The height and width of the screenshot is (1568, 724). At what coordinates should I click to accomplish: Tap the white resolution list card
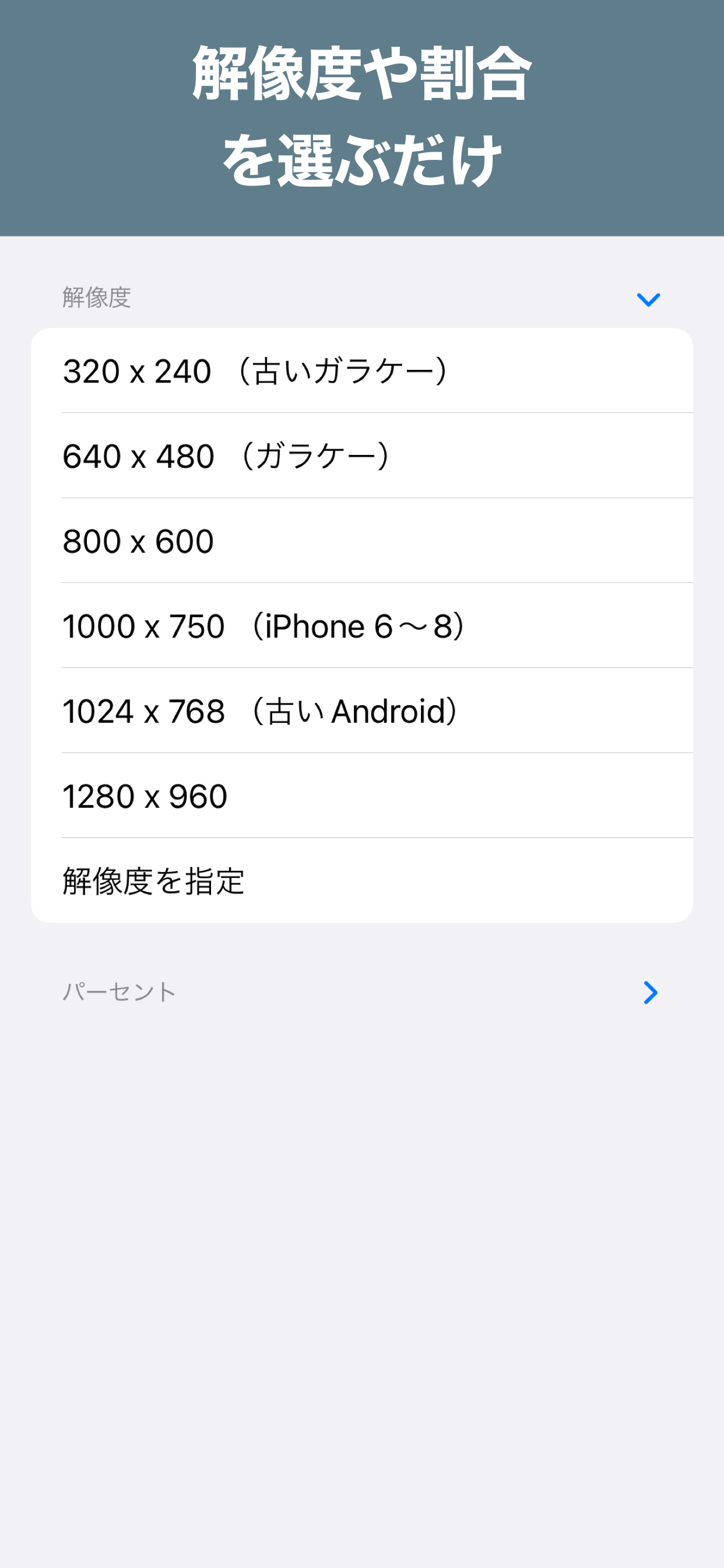pyautogui.click(x=361, y=625)
